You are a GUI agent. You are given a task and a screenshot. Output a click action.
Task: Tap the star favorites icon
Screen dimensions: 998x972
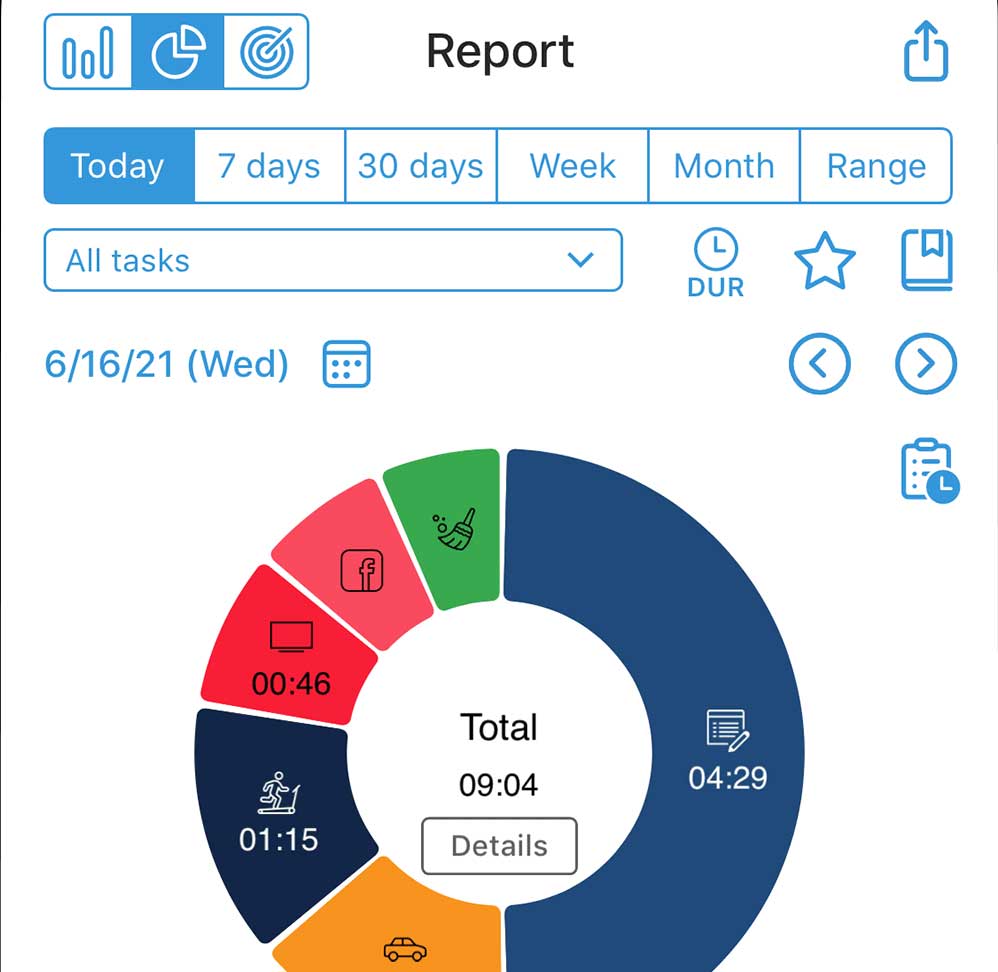coord(825,262)
